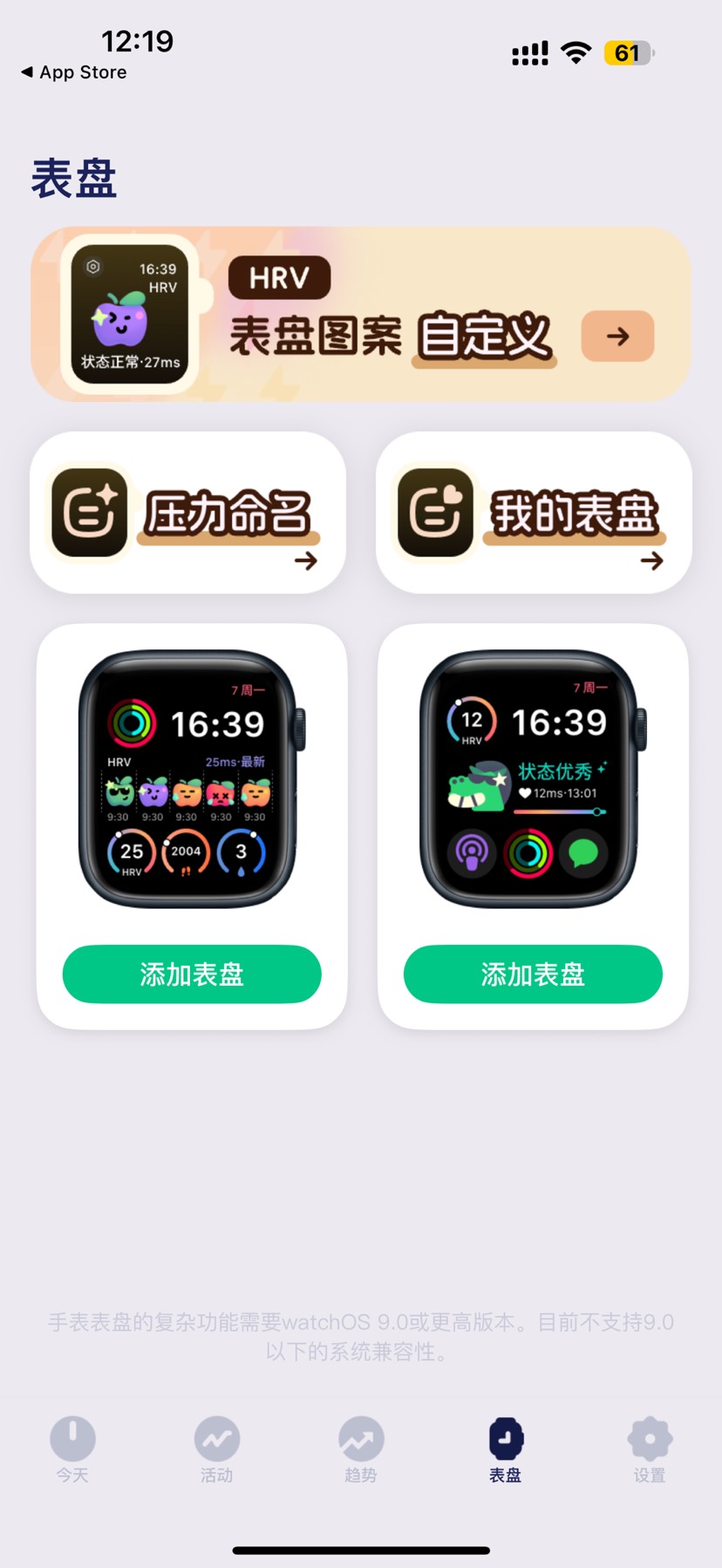Add the crocodile 状态优秀 watch face

pyautogui.click(x=533, y=974)
